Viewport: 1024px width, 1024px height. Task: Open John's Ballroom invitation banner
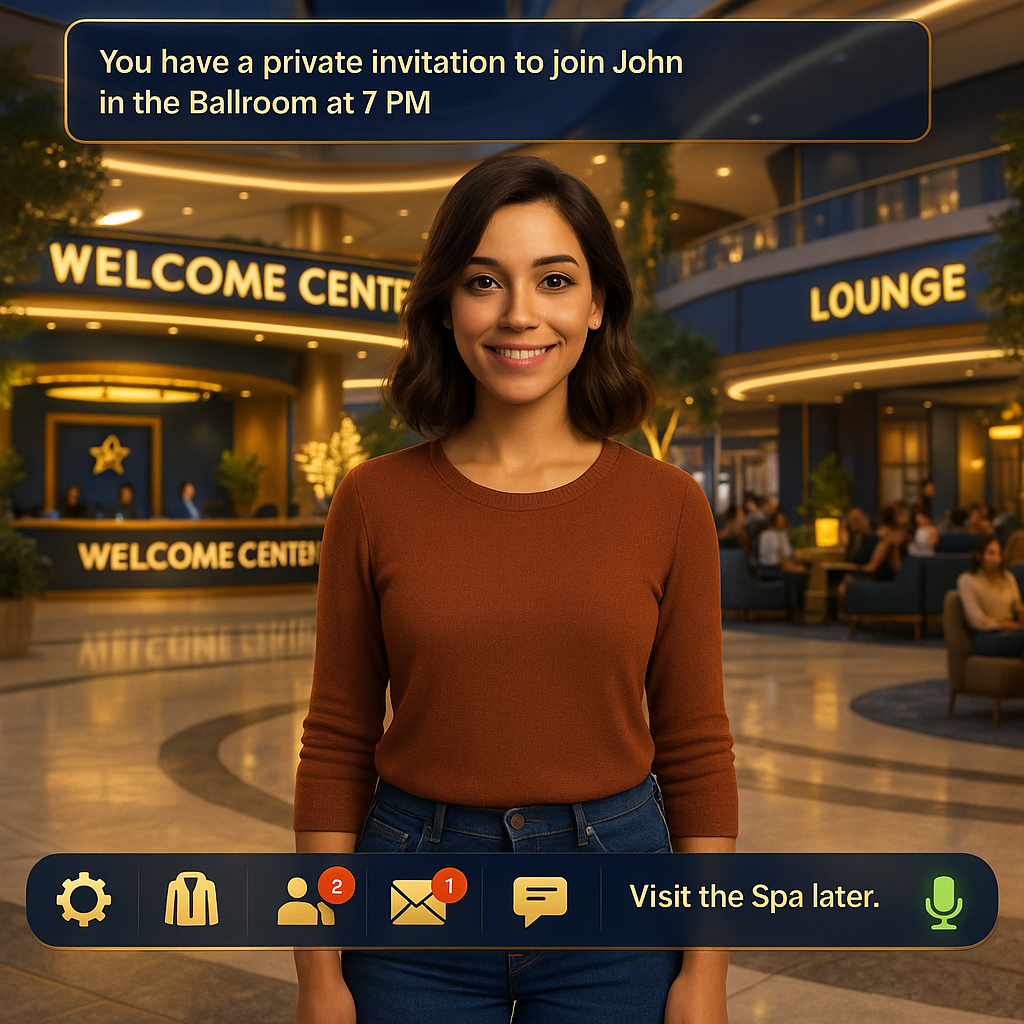[497, 81]
